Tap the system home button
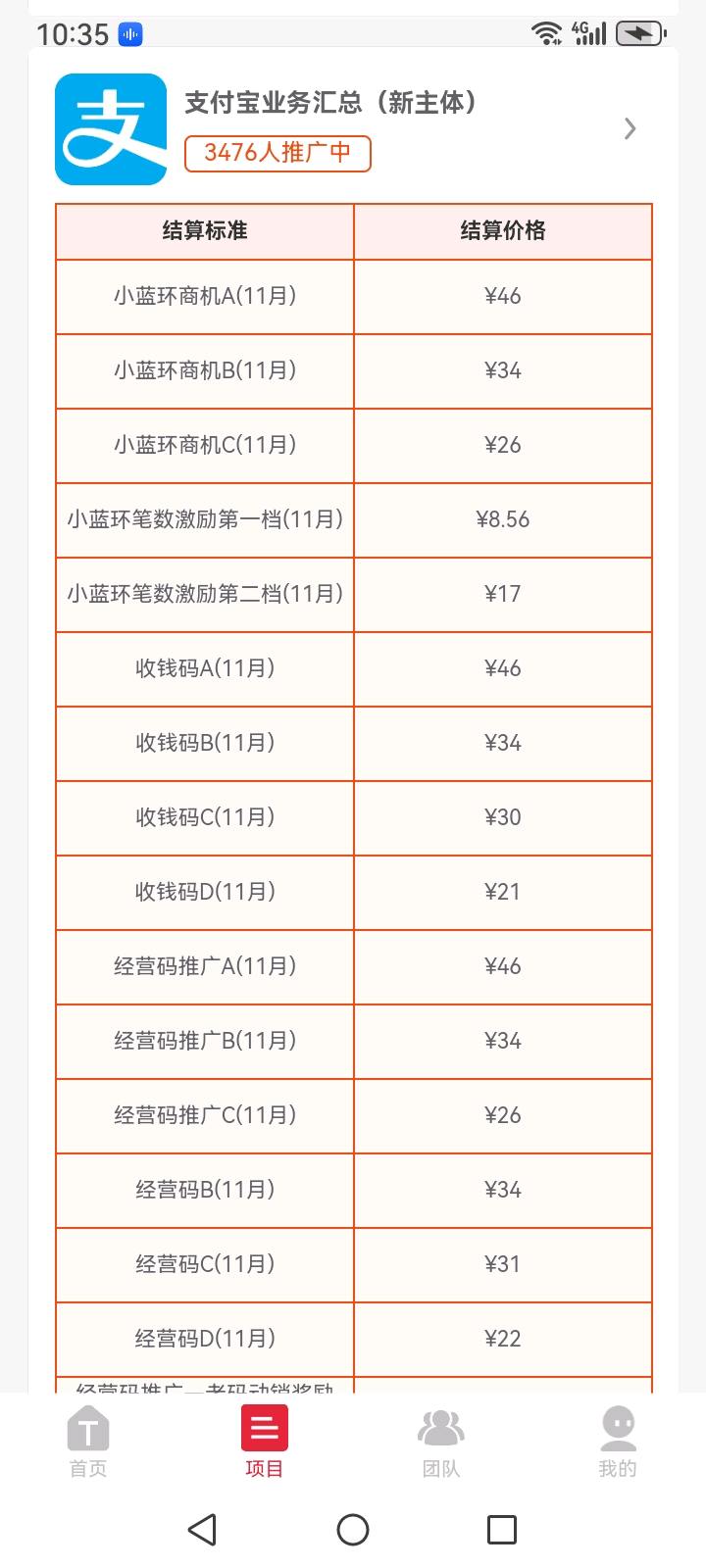 point(353,1529)
